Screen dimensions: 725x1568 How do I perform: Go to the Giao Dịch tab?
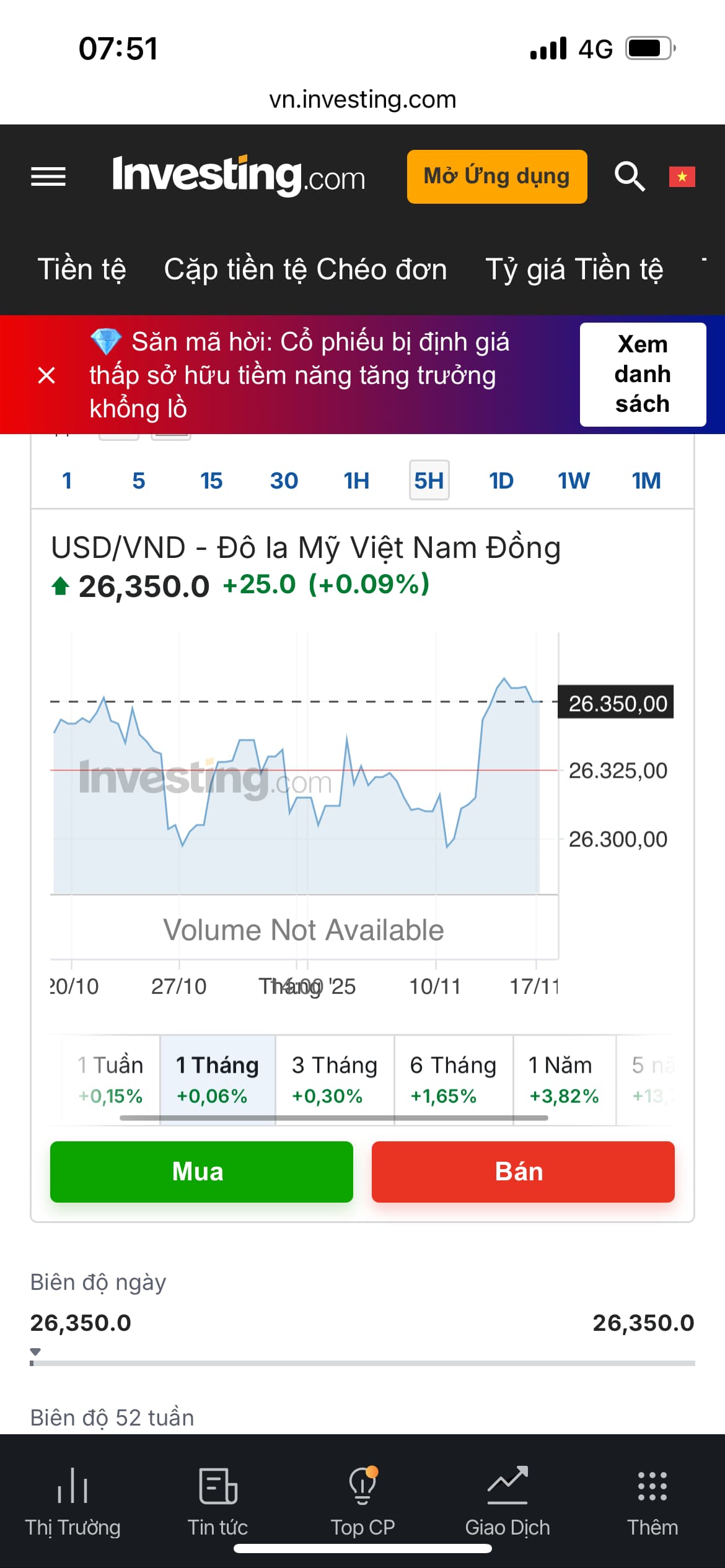507,1500
